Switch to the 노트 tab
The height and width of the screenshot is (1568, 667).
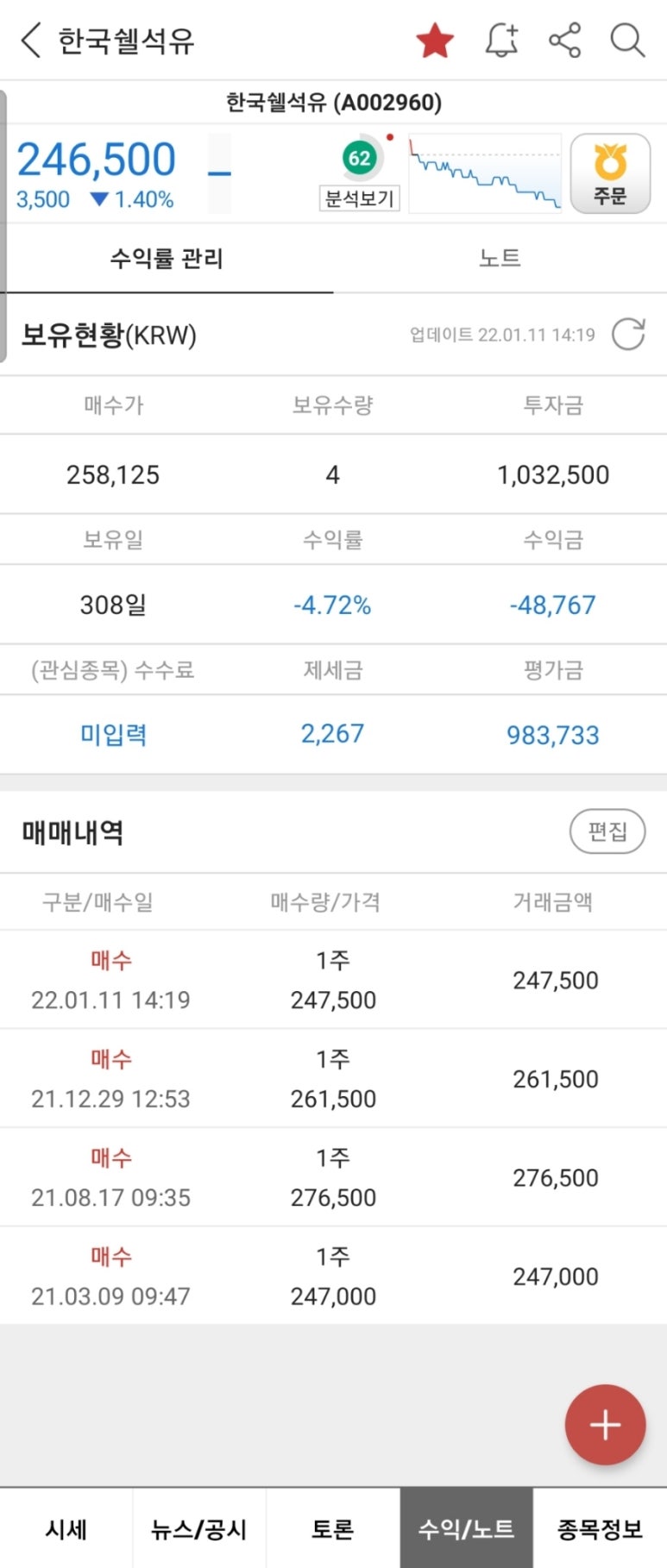click(x=500, y=258)
